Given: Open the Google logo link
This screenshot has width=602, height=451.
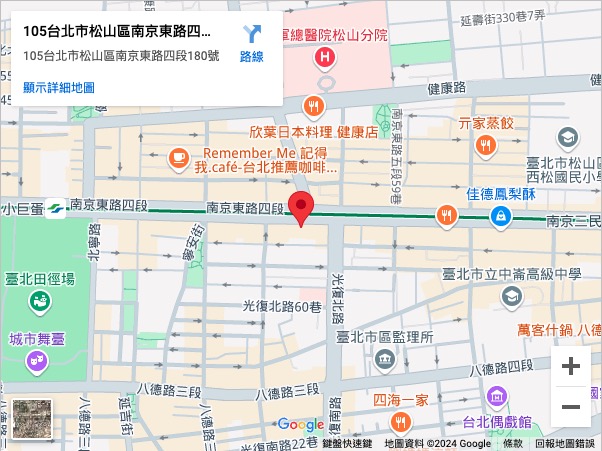Looking at the screenshot, I should 300,424.
